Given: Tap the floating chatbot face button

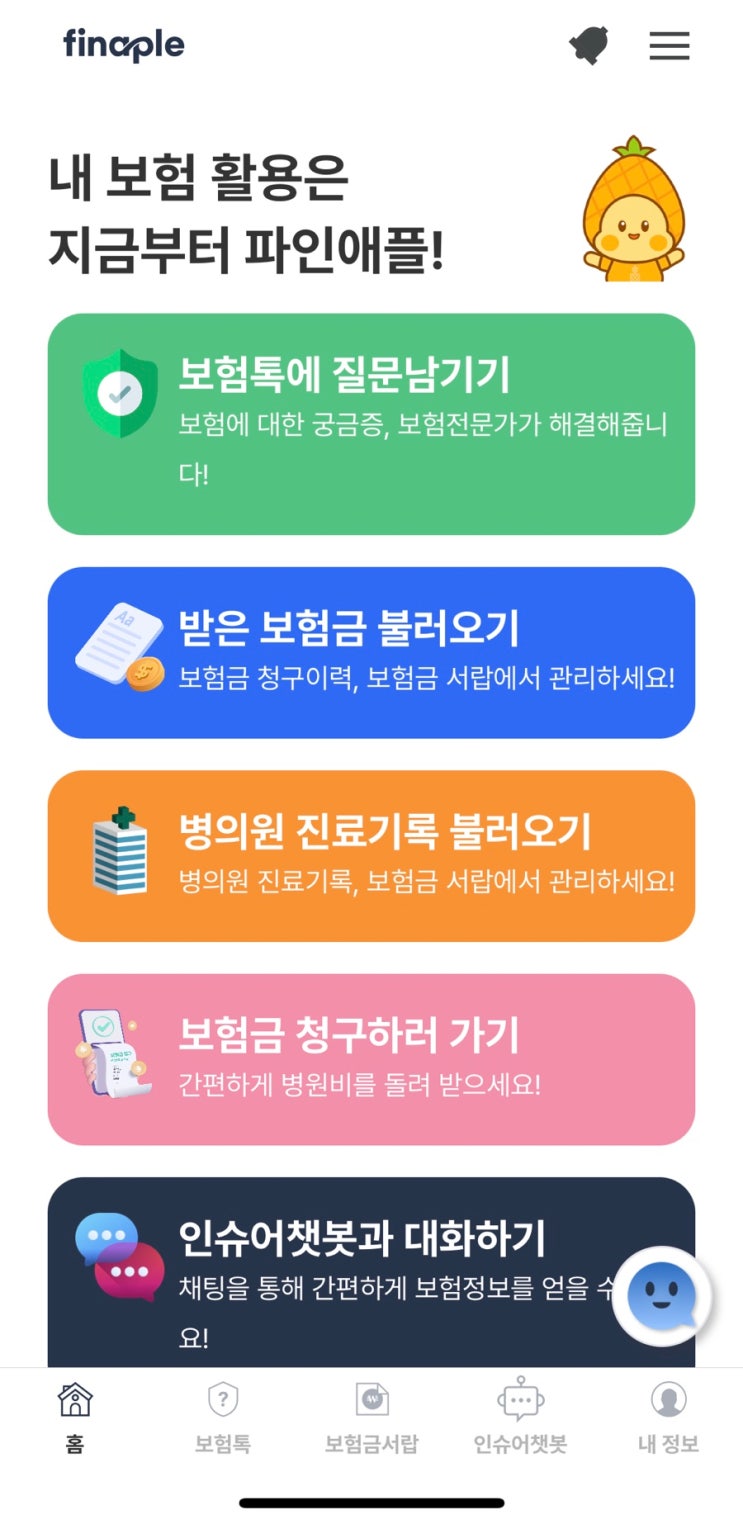Looking at the screenshot, I should tap(661, 1297).
